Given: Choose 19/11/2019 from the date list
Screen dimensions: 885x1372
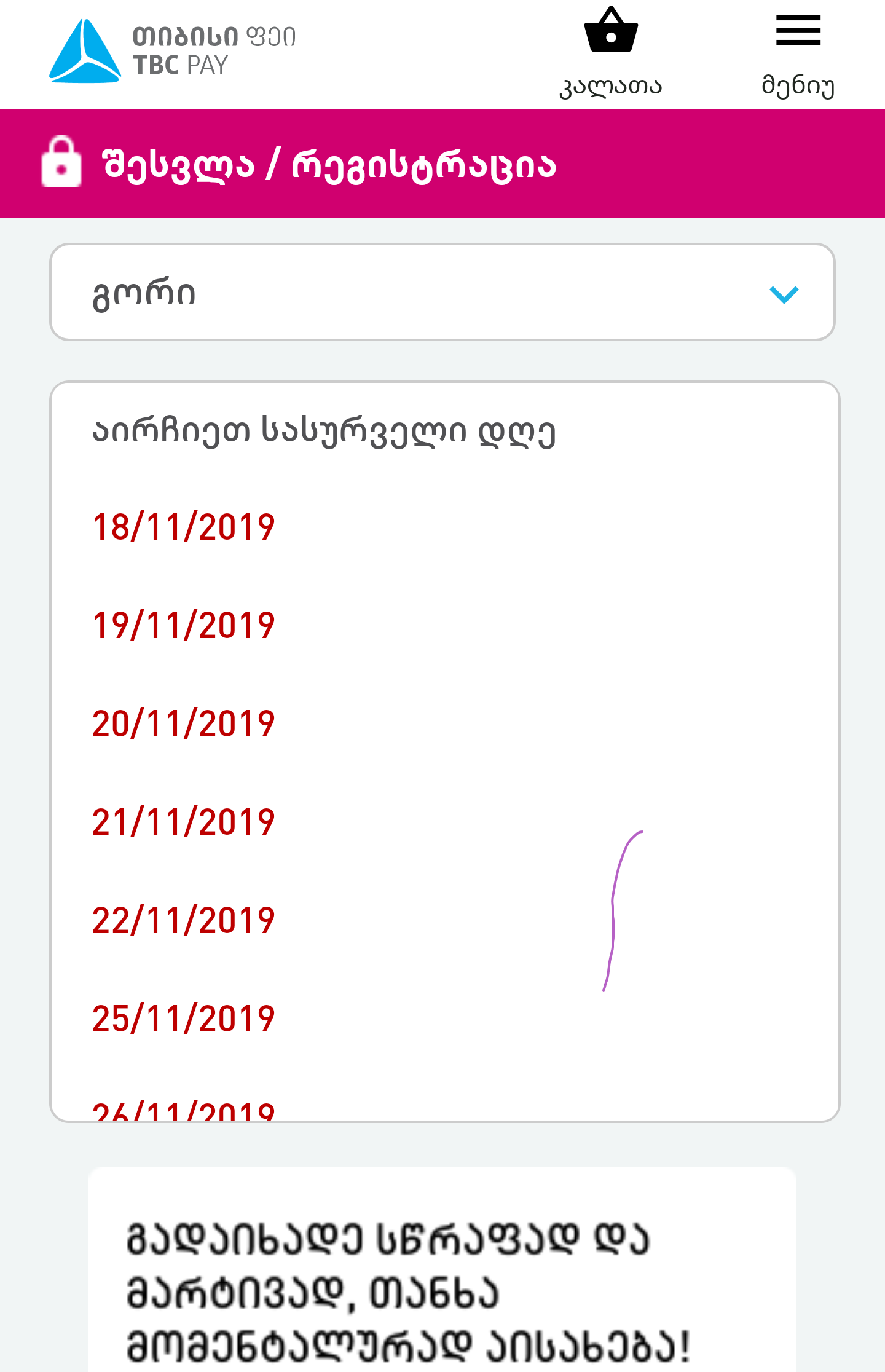Looking at the screenshot, I should click(x=183, y=626).
